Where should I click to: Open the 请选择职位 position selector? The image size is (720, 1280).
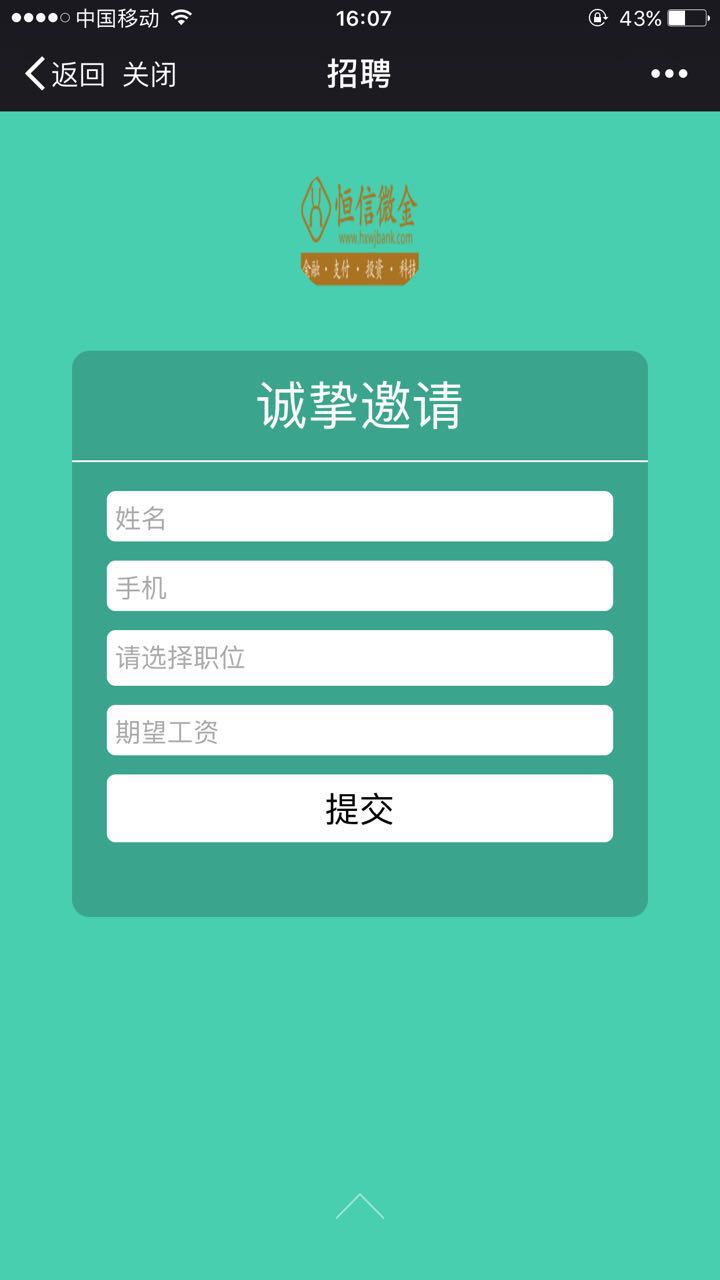360,658
